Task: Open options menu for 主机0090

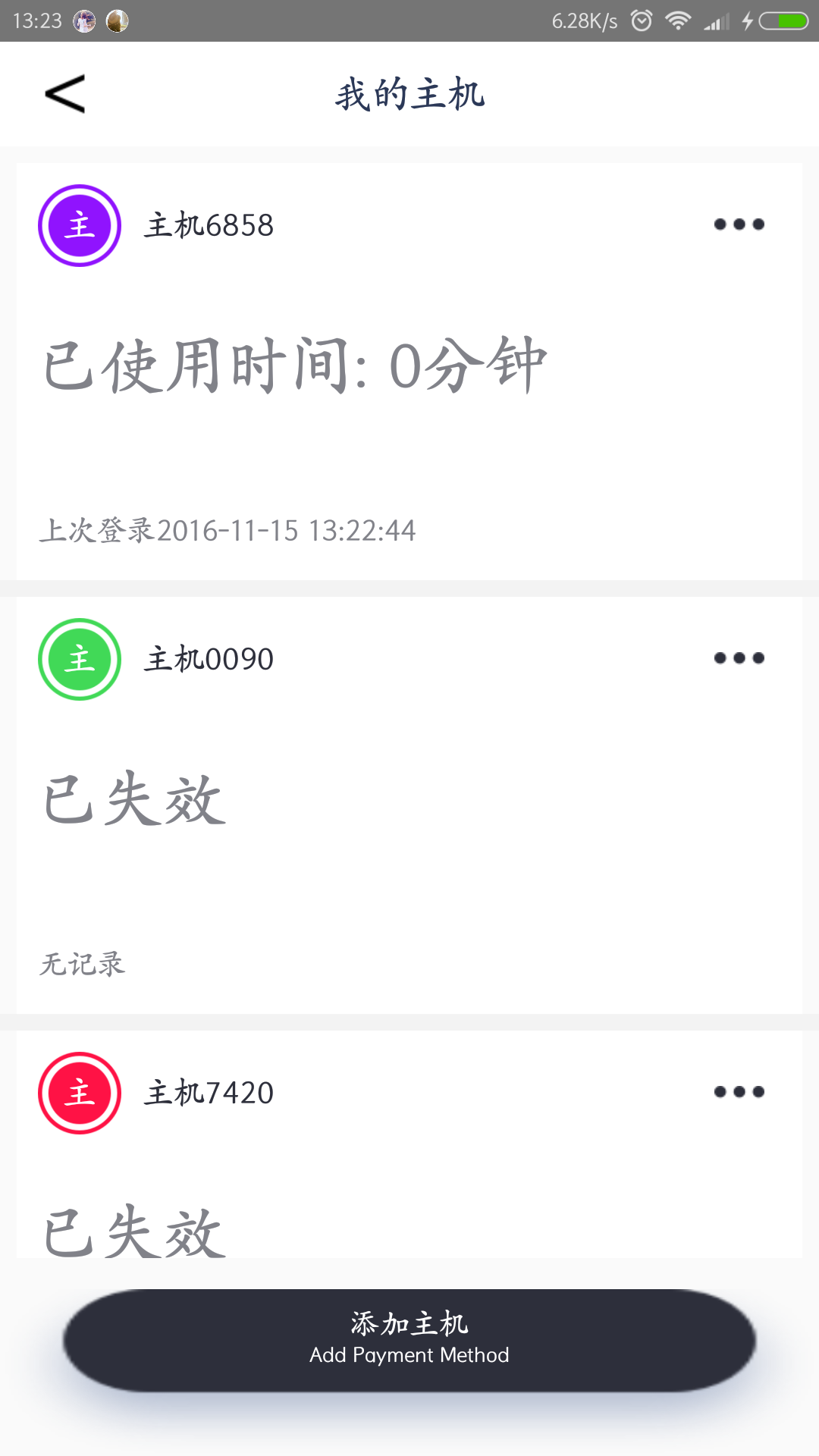Action: coord(739,658)
